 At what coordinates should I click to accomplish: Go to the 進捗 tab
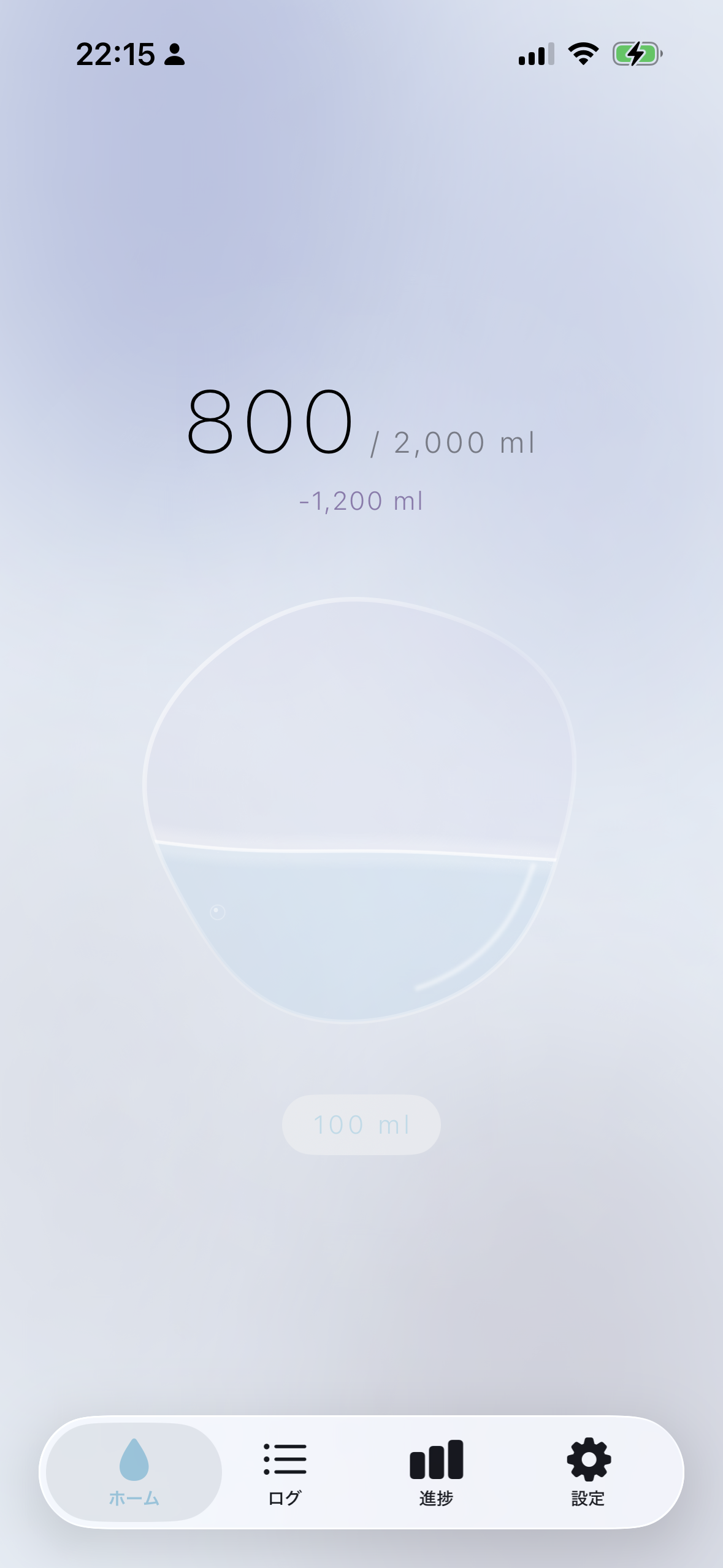pos(436,1471)
